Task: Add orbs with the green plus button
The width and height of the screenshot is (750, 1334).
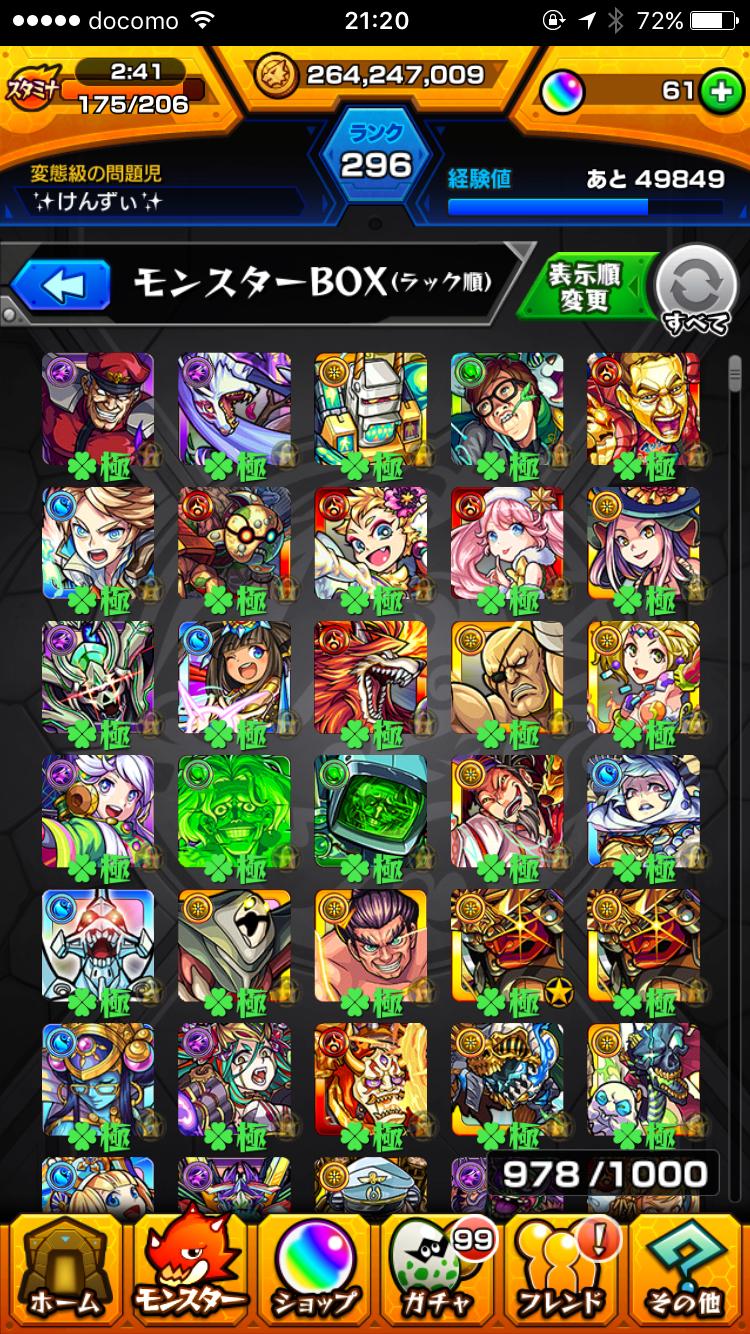Action: tap(718, 91)
